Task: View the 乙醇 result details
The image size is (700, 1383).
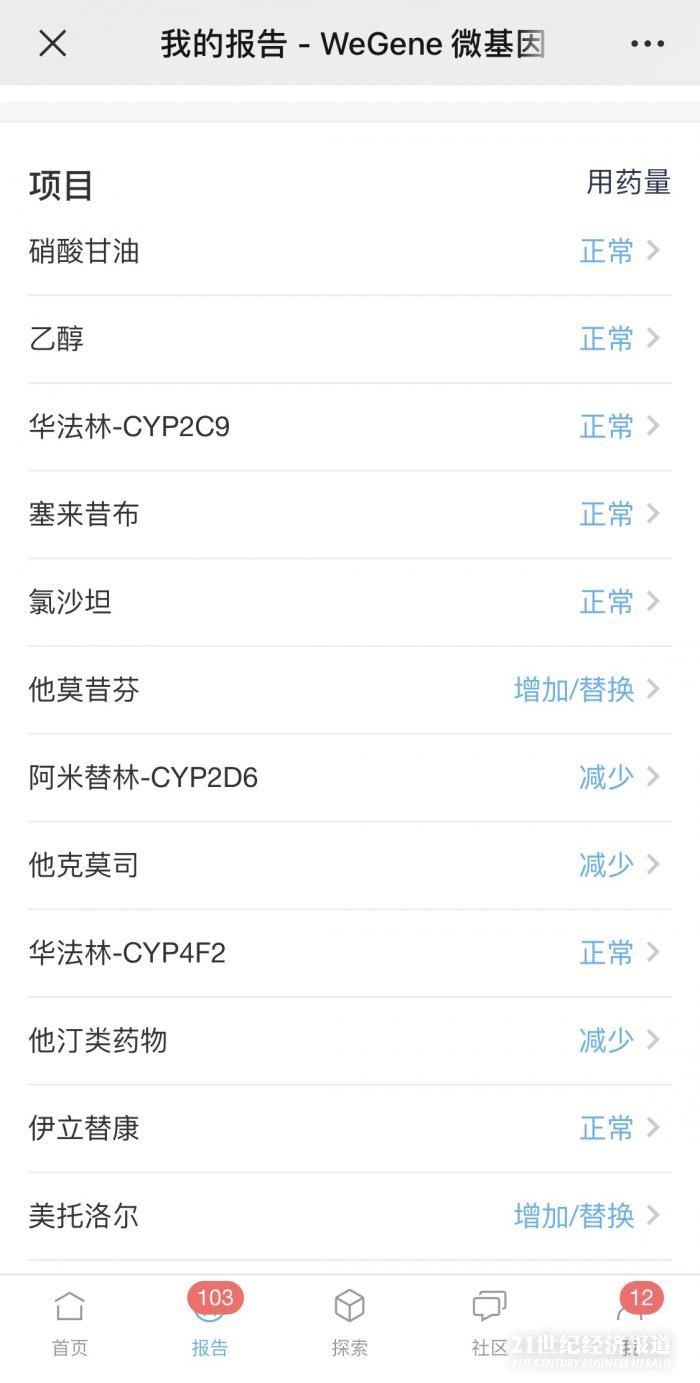Action: click(349, 339)
